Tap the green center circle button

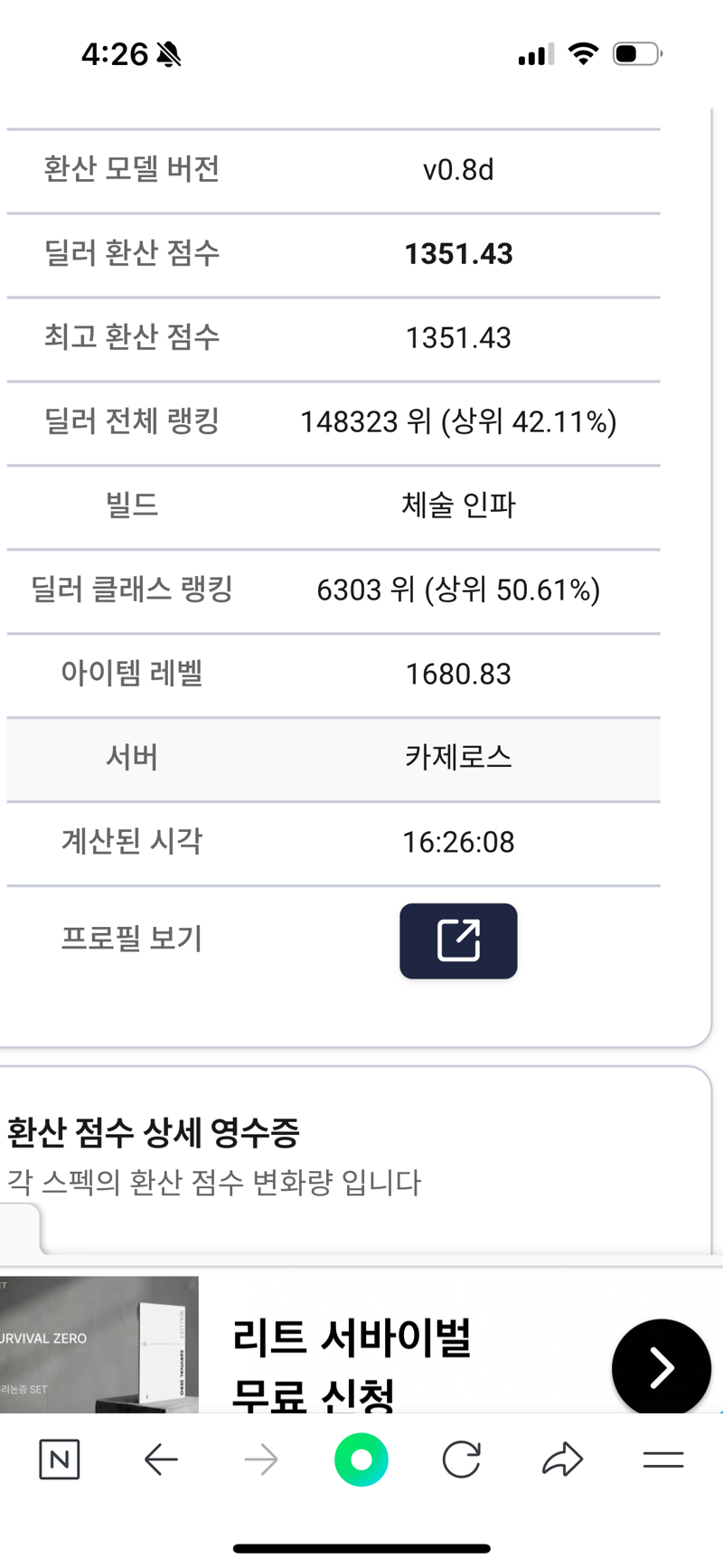361,1459
